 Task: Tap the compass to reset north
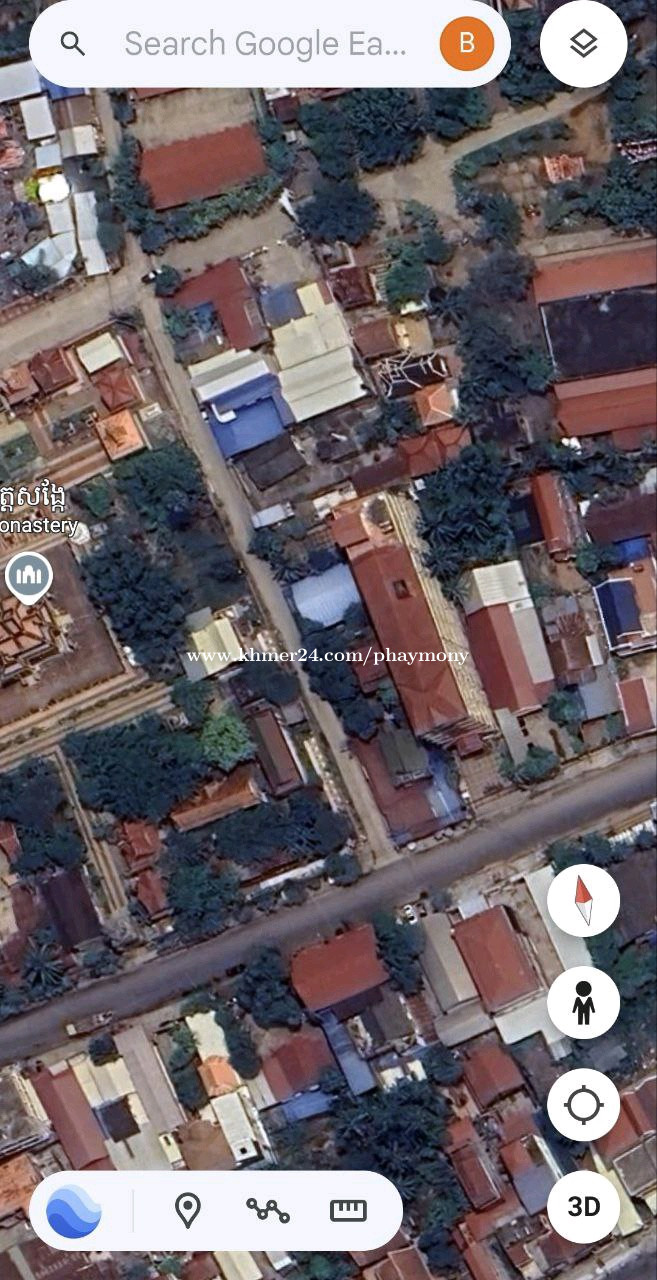[x=583, y=900]
